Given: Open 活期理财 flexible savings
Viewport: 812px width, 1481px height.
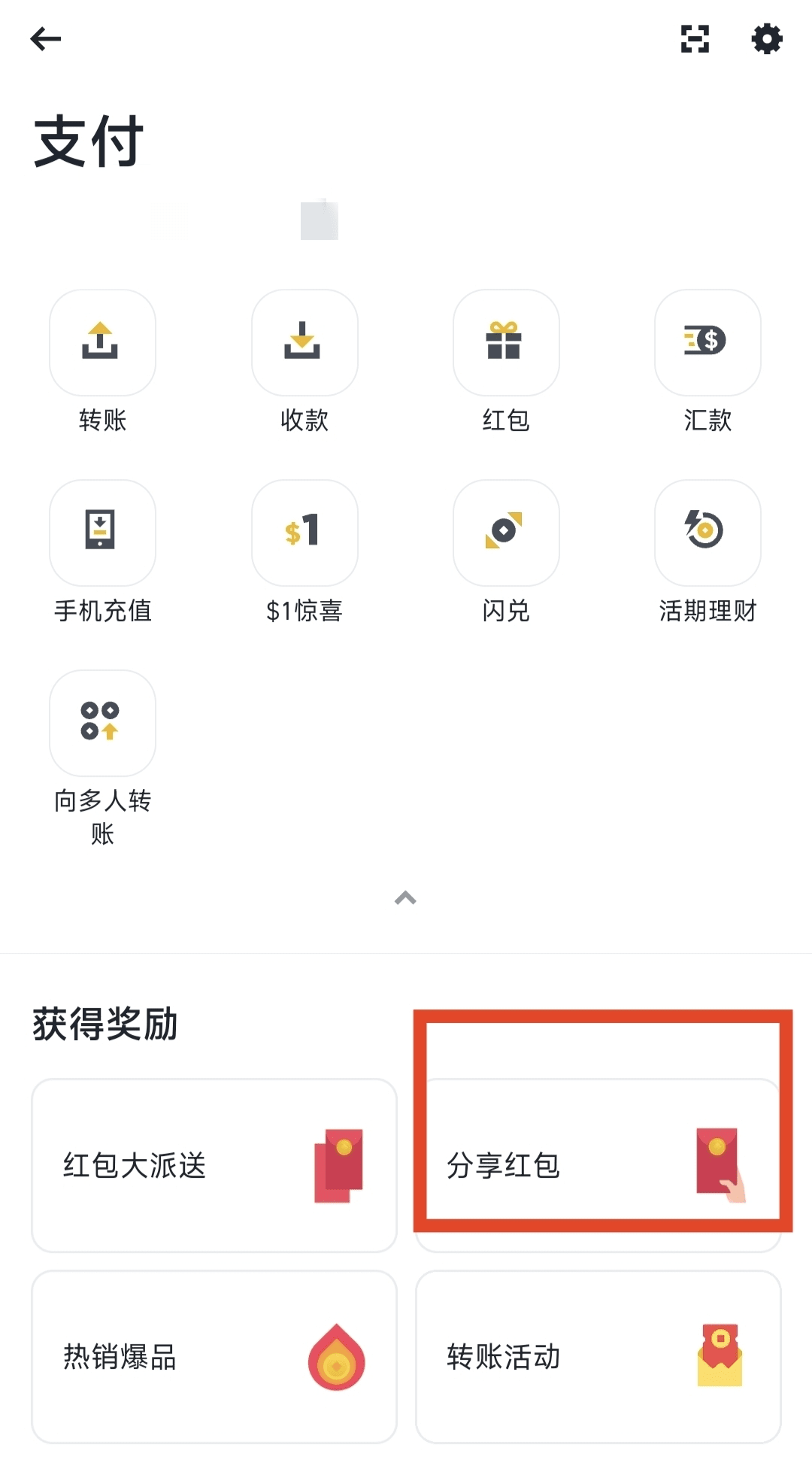Looking at the screenshot, I should click(707, 533).
